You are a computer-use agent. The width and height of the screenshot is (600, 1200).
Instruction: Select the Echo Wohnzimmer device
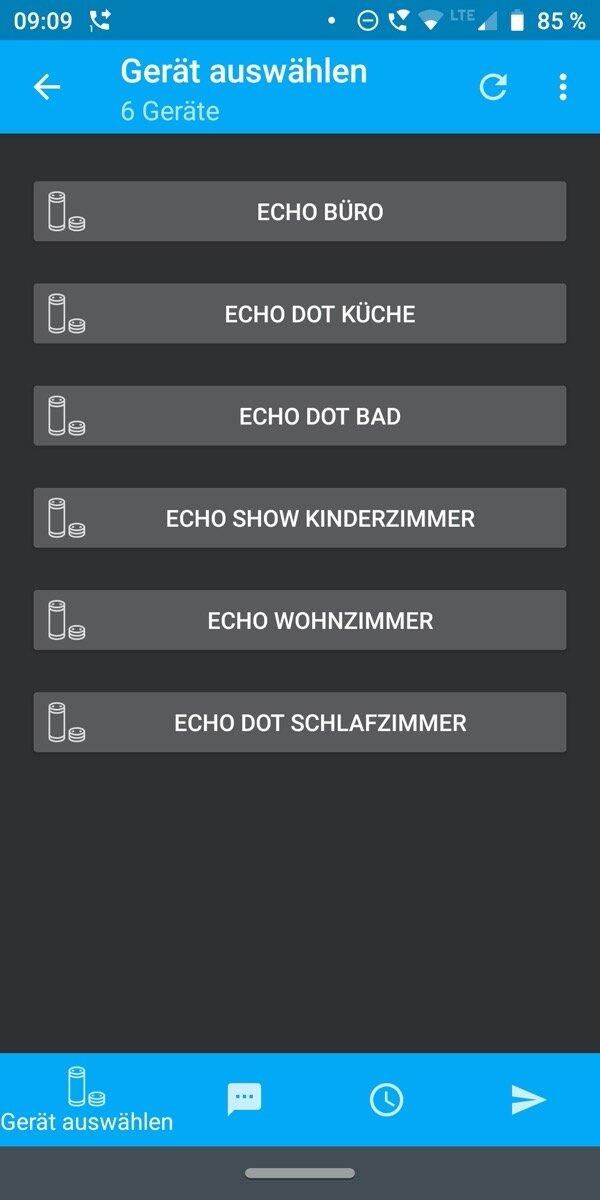pyautogui.click(x=300, y=620)
